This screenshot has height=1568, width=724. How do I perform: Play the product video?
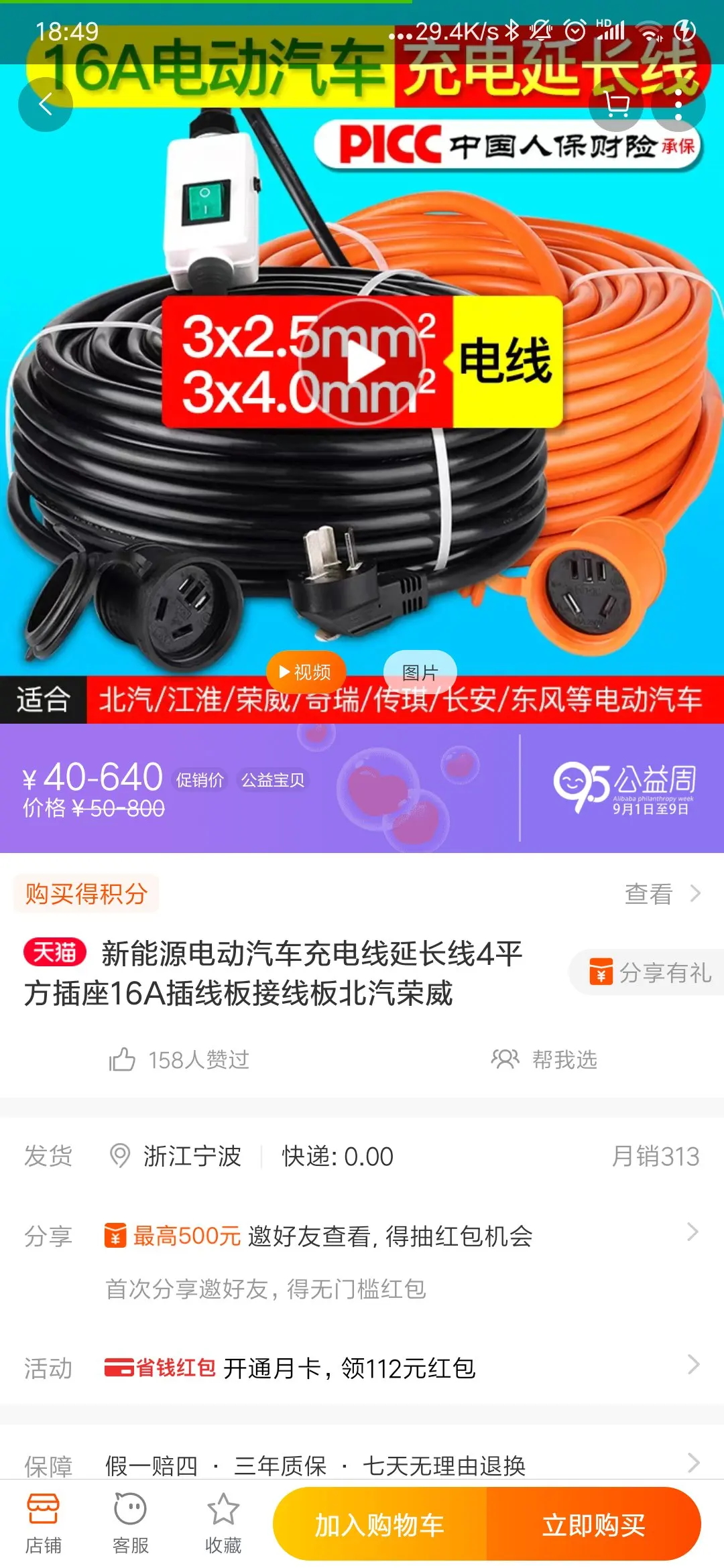click(363, 363)
